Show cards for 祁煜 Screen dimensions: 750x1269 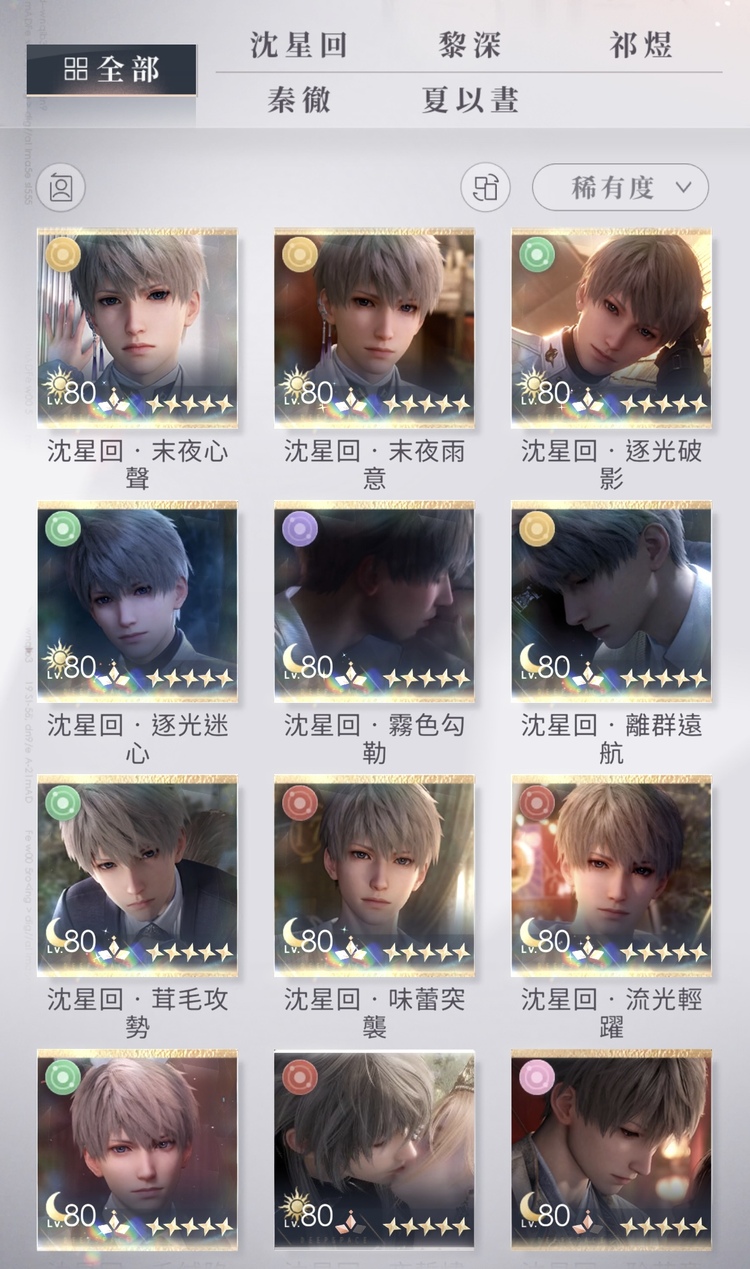click(641, 45)
